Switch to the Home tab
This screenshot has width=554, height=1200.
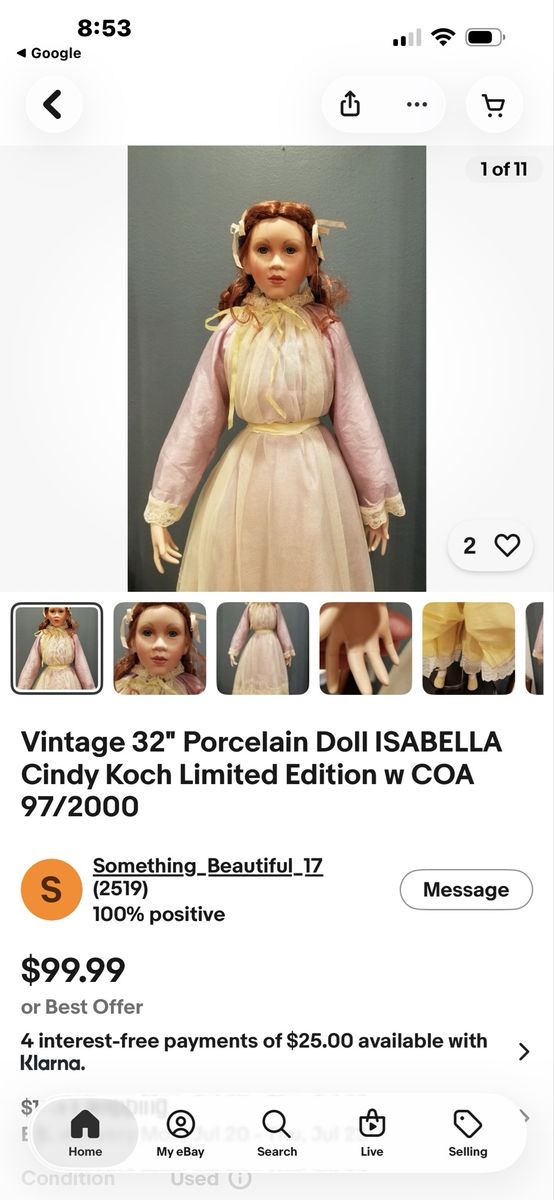point(85,1134)
